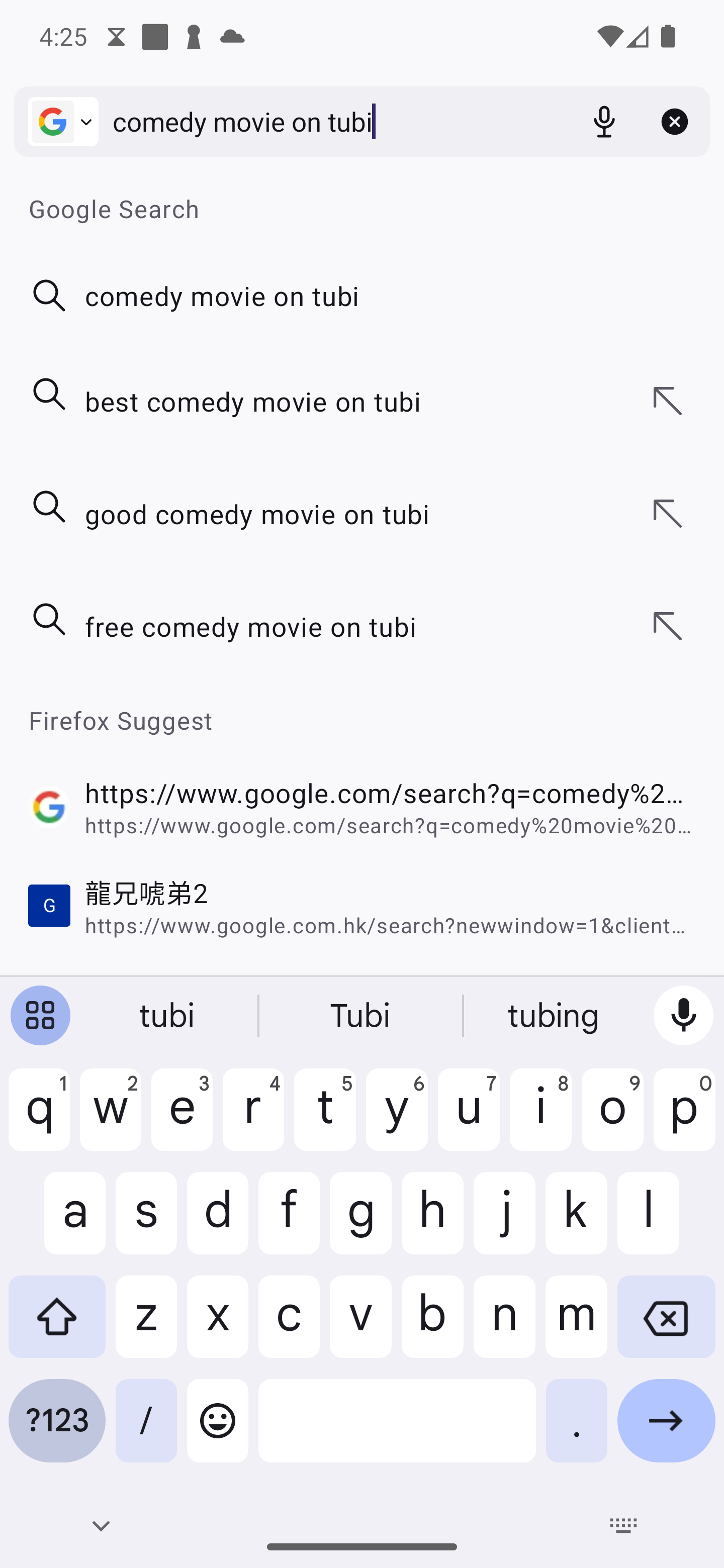Fill search bar with "good comedy movie on tubi" arrow
This screenshot has height=1568, width=724.
[668, 514]
